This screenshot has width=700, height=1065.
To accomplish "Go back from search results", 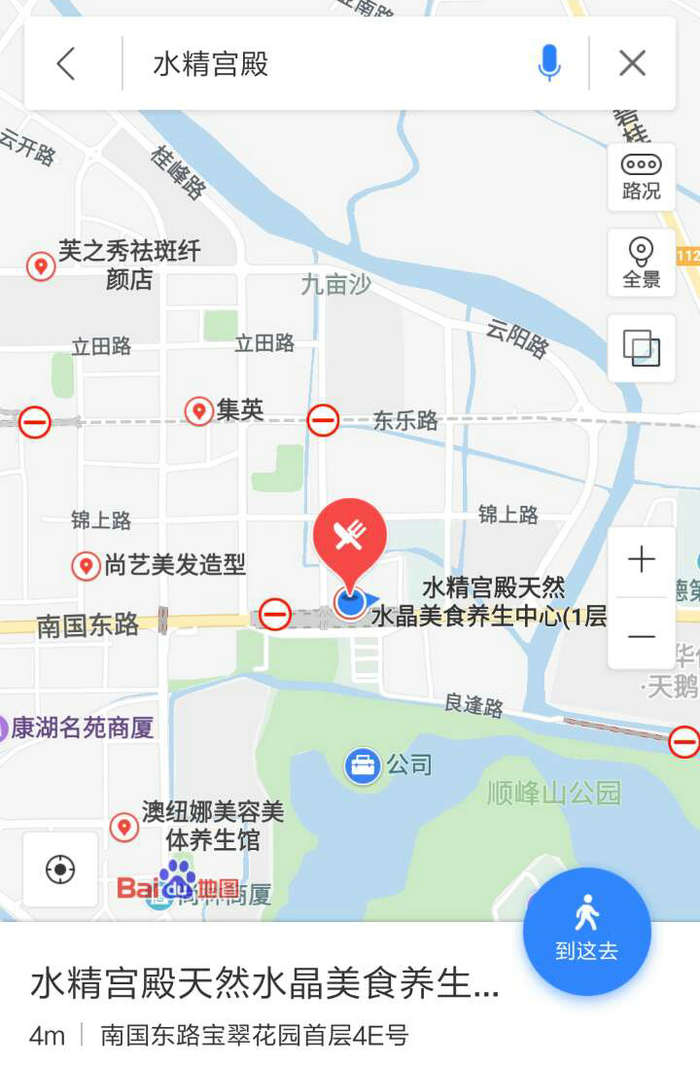I will [x=66, y=64].
